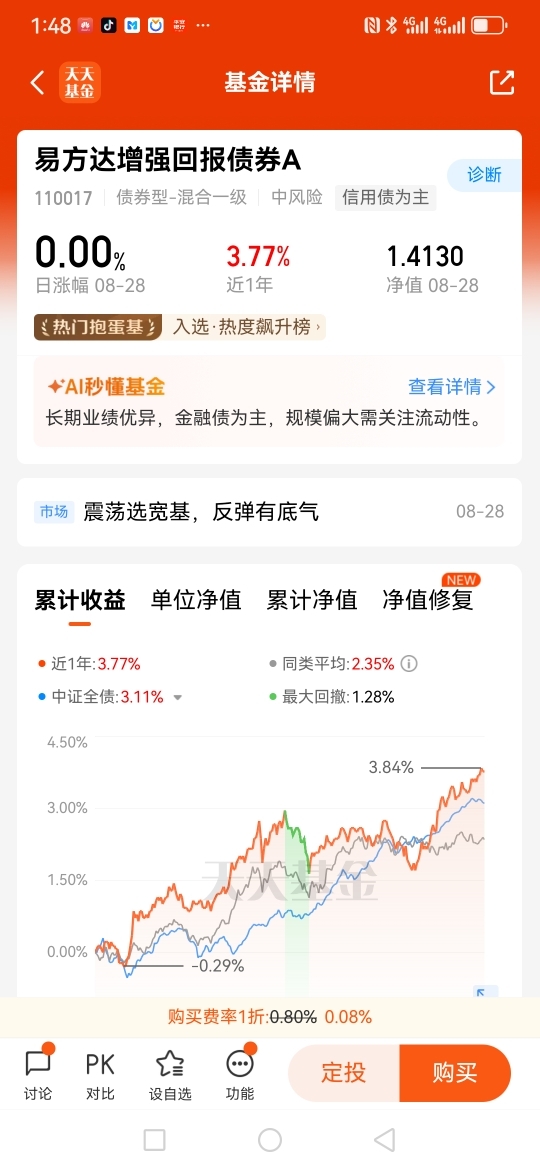Open the 诊断 diagnosis button
Viewport: 540px width, 1170px height.
coord(484,175)
